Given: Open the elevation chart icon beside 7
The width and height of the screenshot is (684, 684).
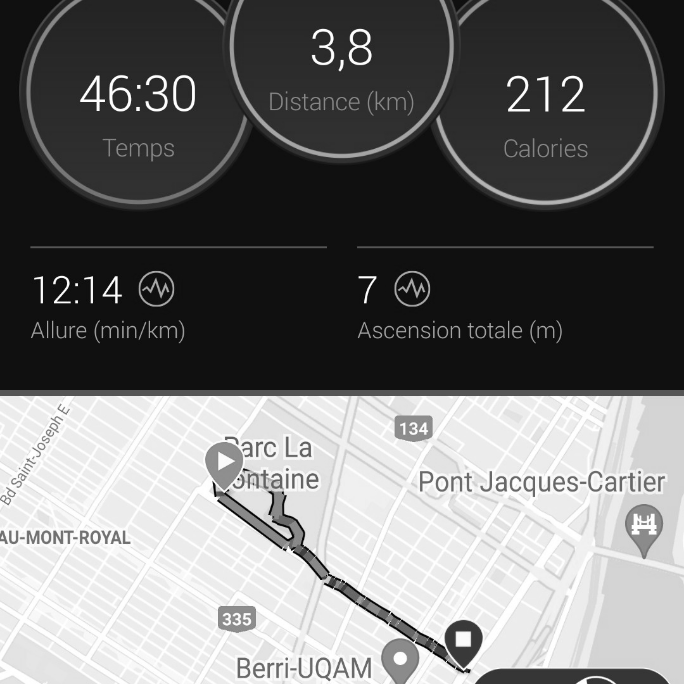Looking at the screenshot, I should click(411, 290).
